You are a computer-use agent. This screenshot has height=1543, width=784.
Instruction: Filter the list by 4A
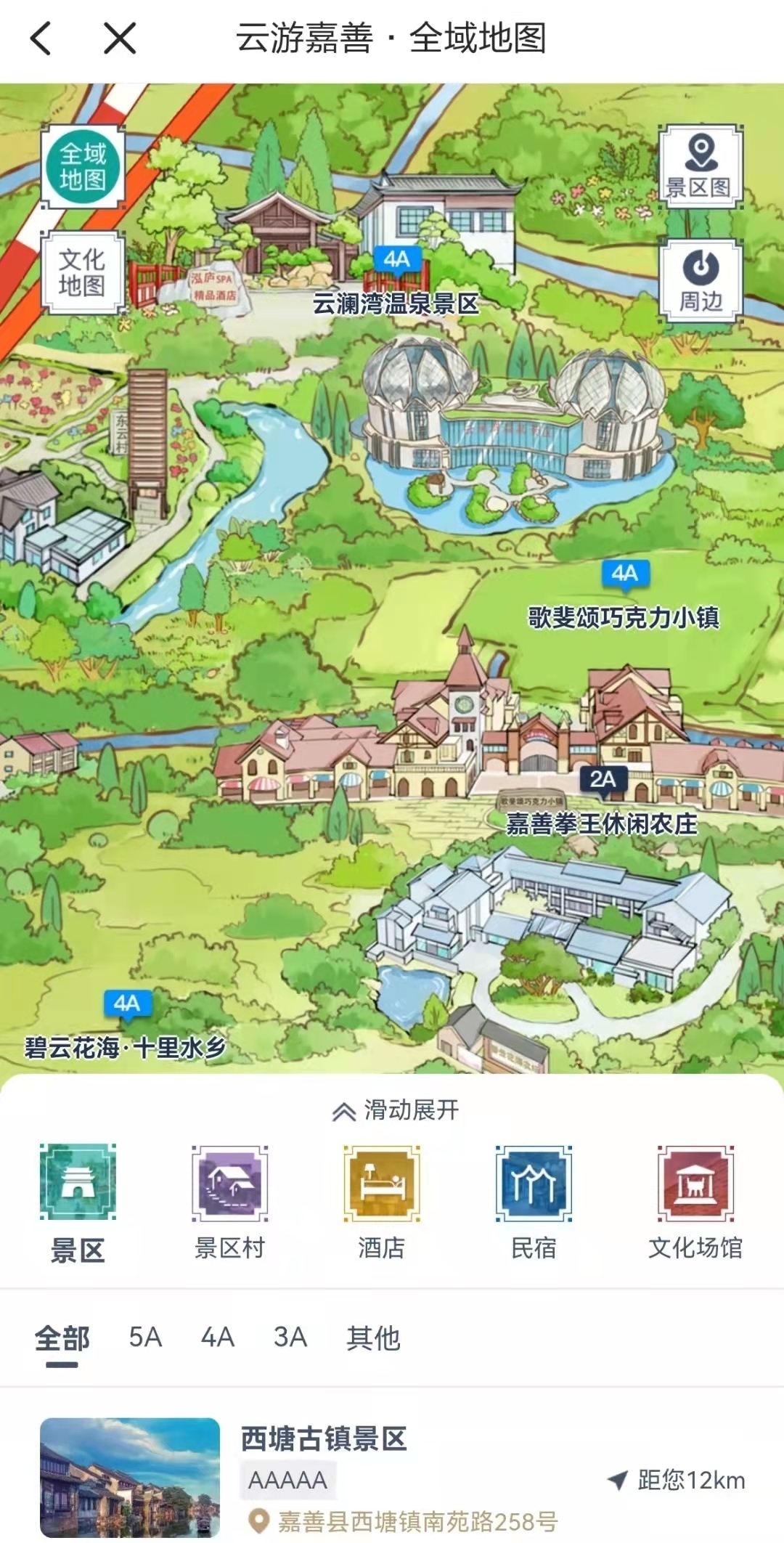point(218,1337)
